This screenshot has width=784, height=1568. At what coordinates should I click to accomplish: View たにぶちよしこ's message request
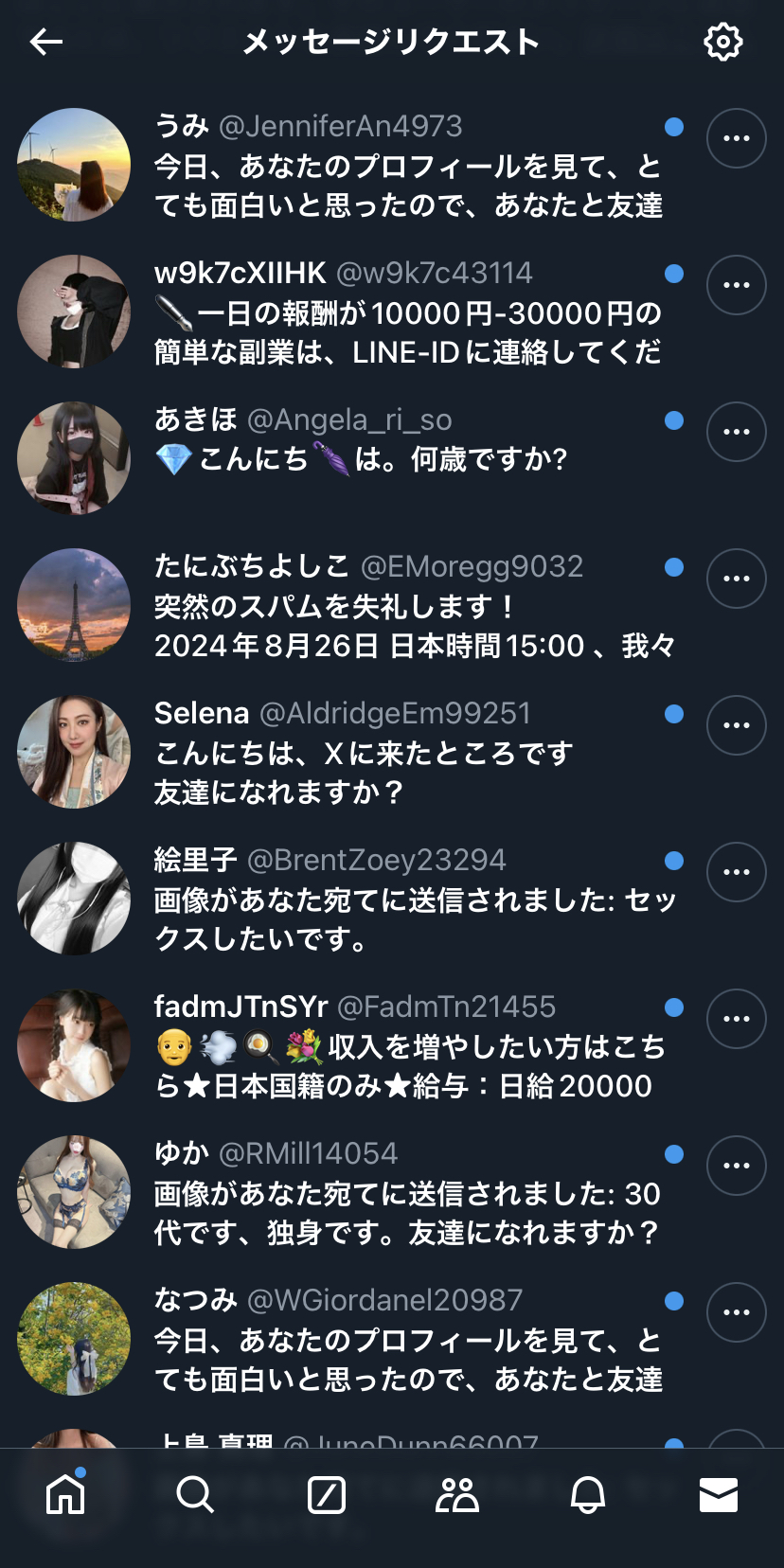point(407,606)
